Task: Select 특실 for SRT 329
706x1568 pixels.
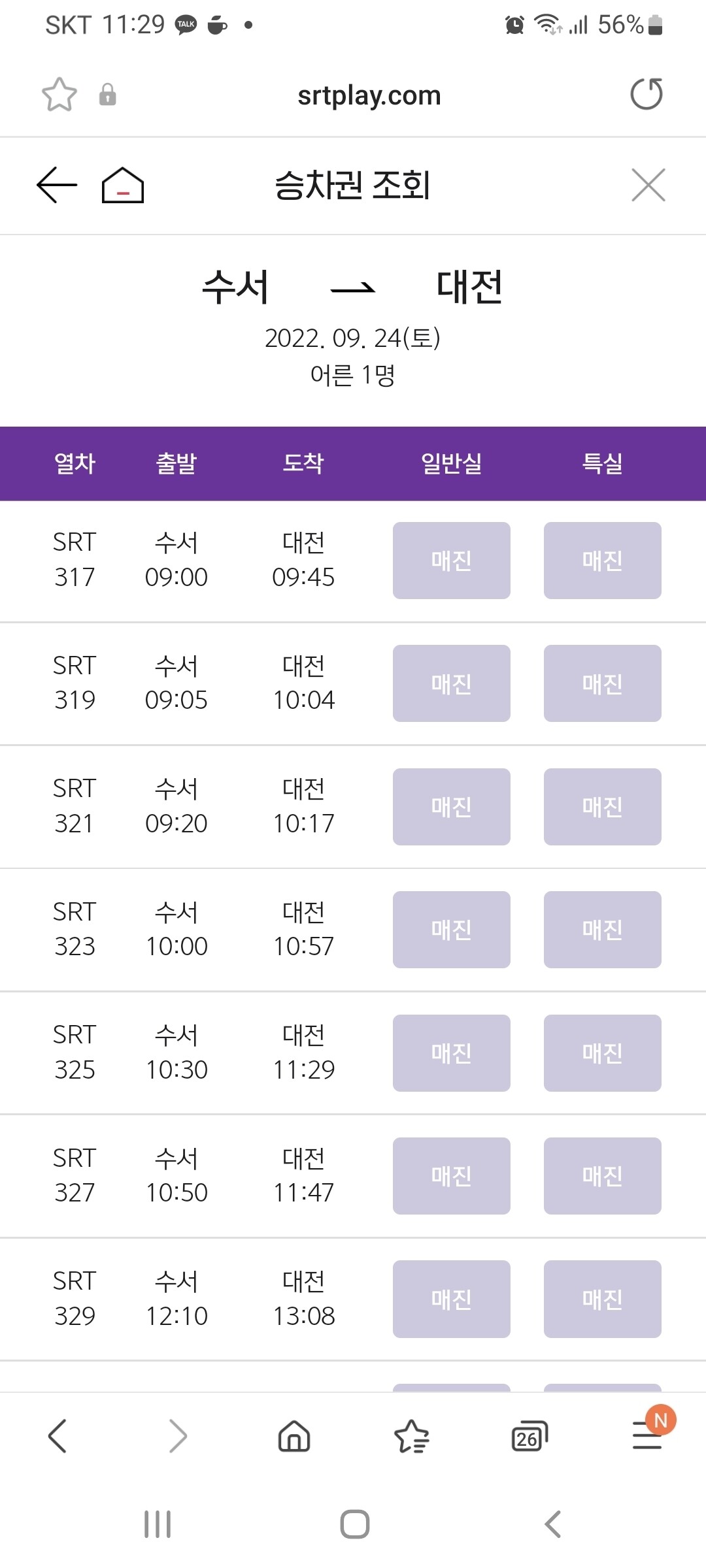Action: click(602, 1299)
